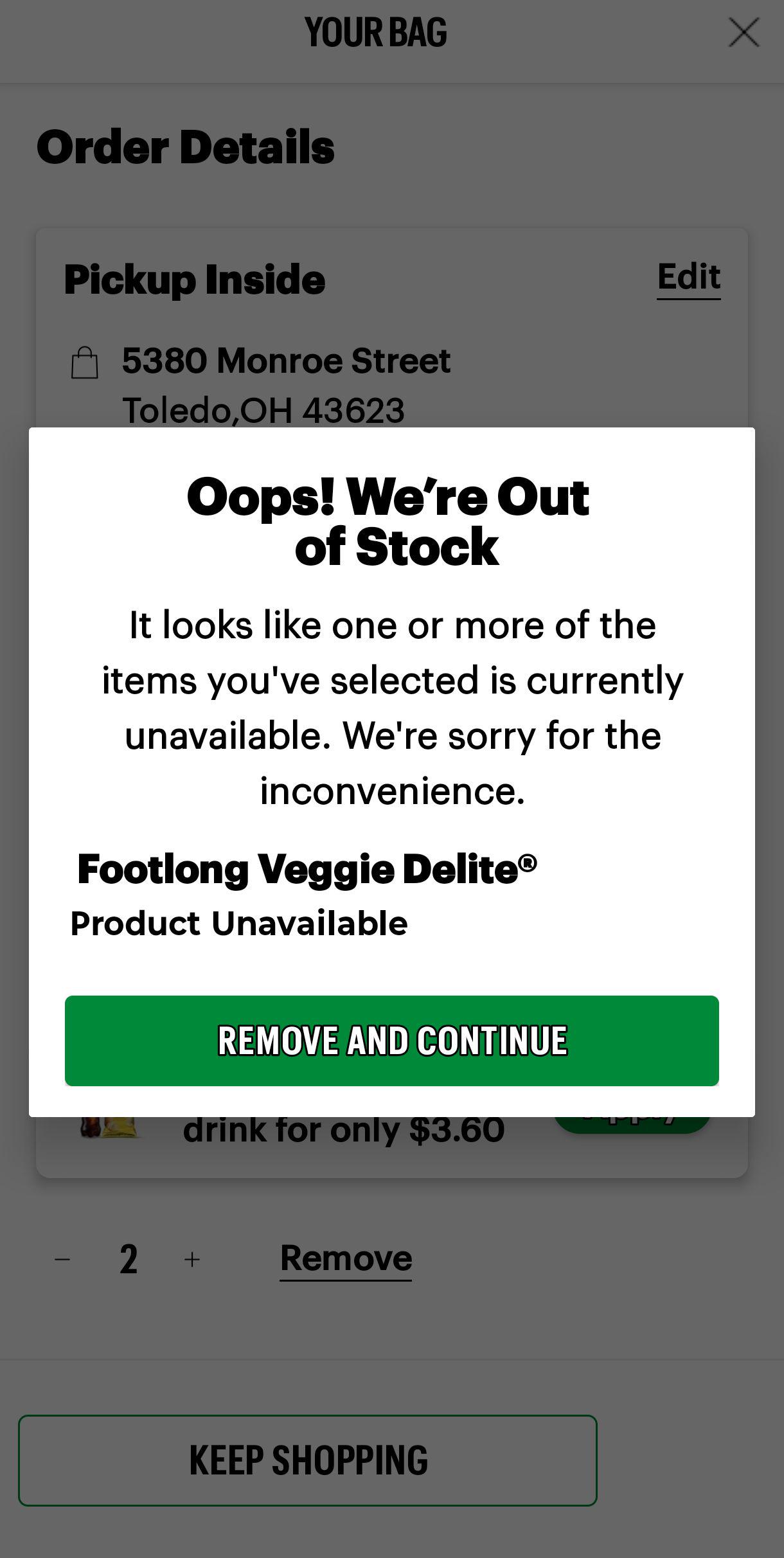Edit the Pickup Inside details

[x=689, y=278]
